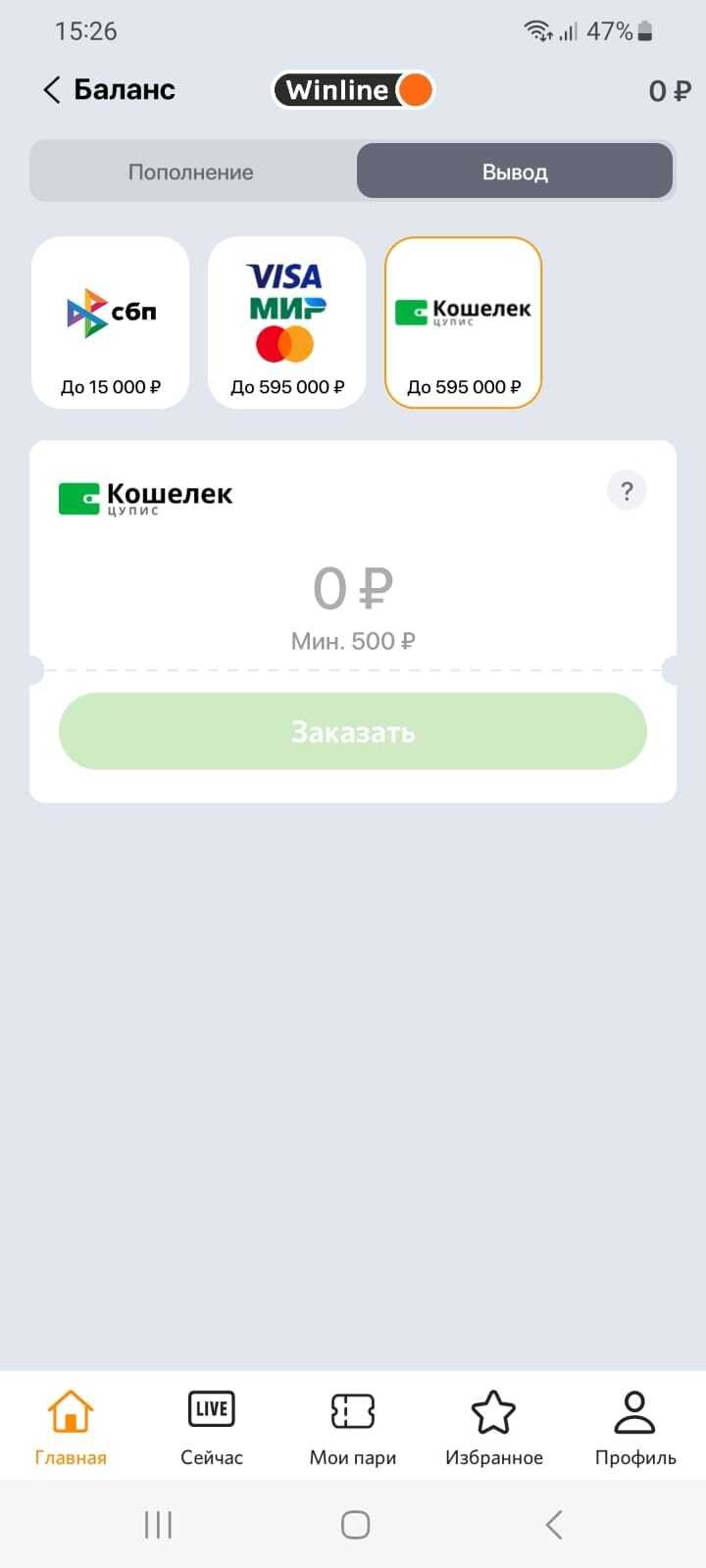
Task: Go to the Избранное tab
Action: tap(494, 1426)
